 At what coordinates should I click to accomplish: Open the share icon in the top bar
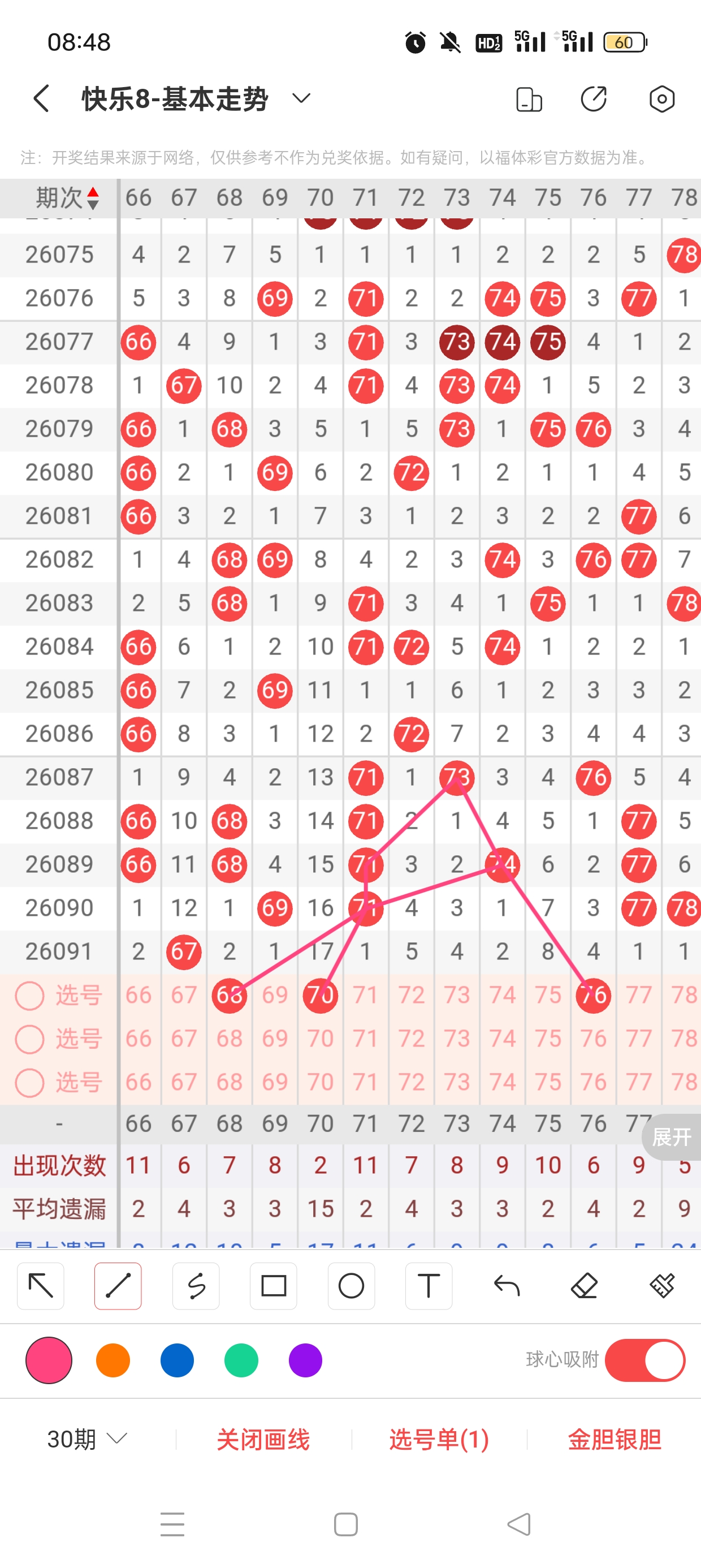coord(593,99)
